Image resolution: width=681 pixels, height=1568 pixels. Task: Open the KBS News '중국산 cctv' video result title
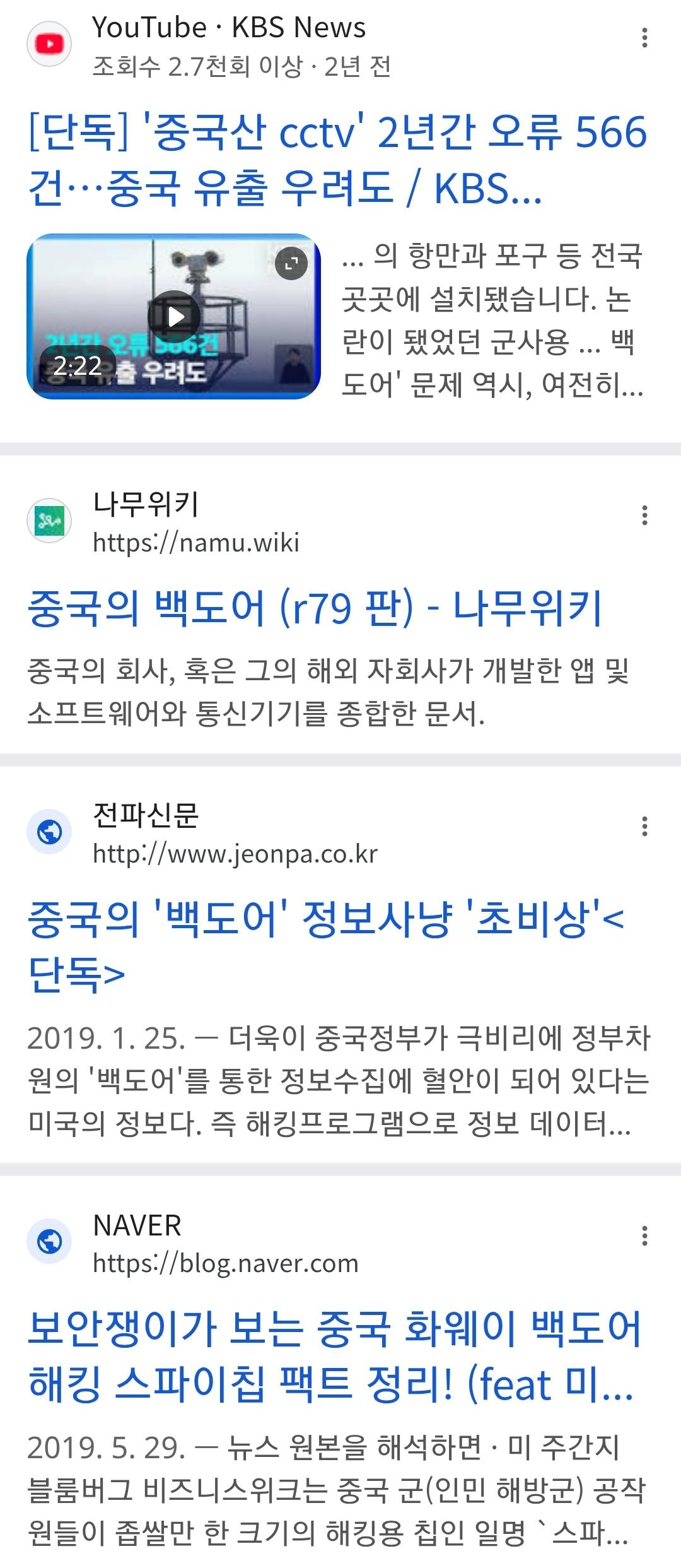click(x=338, y=160)
